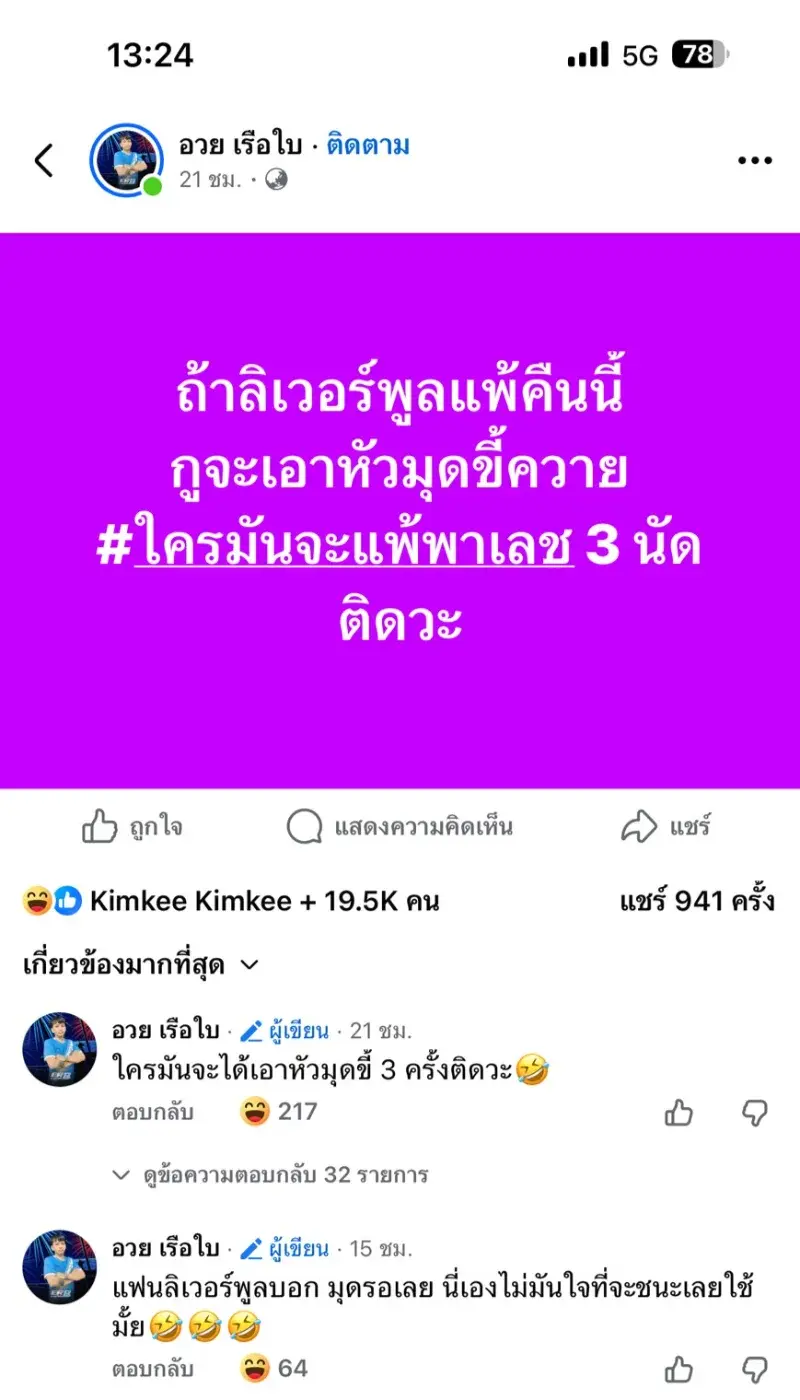Like the post with ถูกใจ

tap(132, 828)
